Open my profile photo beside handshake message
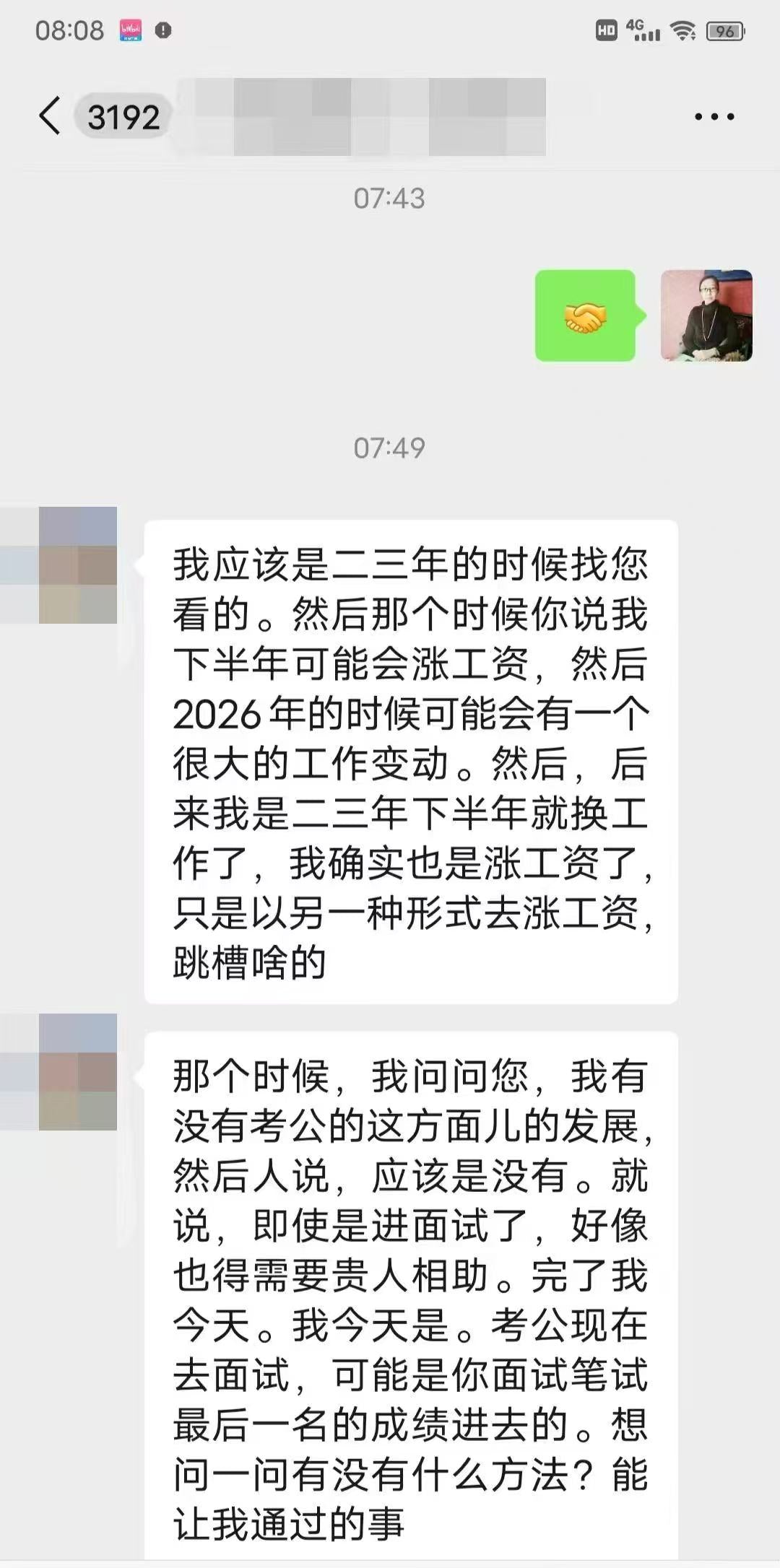Viewport: 780px width, 1568px height. tap(706, 315)
